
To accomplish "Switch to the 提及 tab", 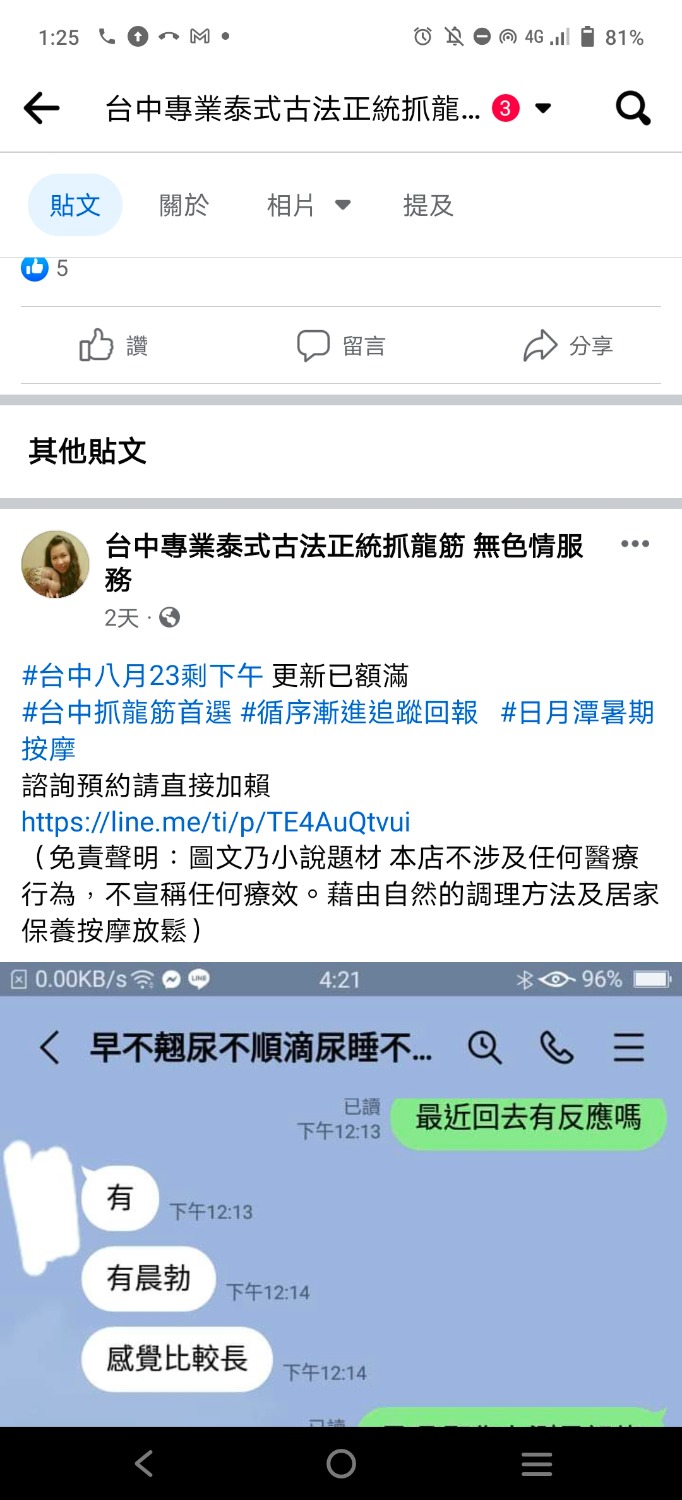I will (x=428, y=206).
